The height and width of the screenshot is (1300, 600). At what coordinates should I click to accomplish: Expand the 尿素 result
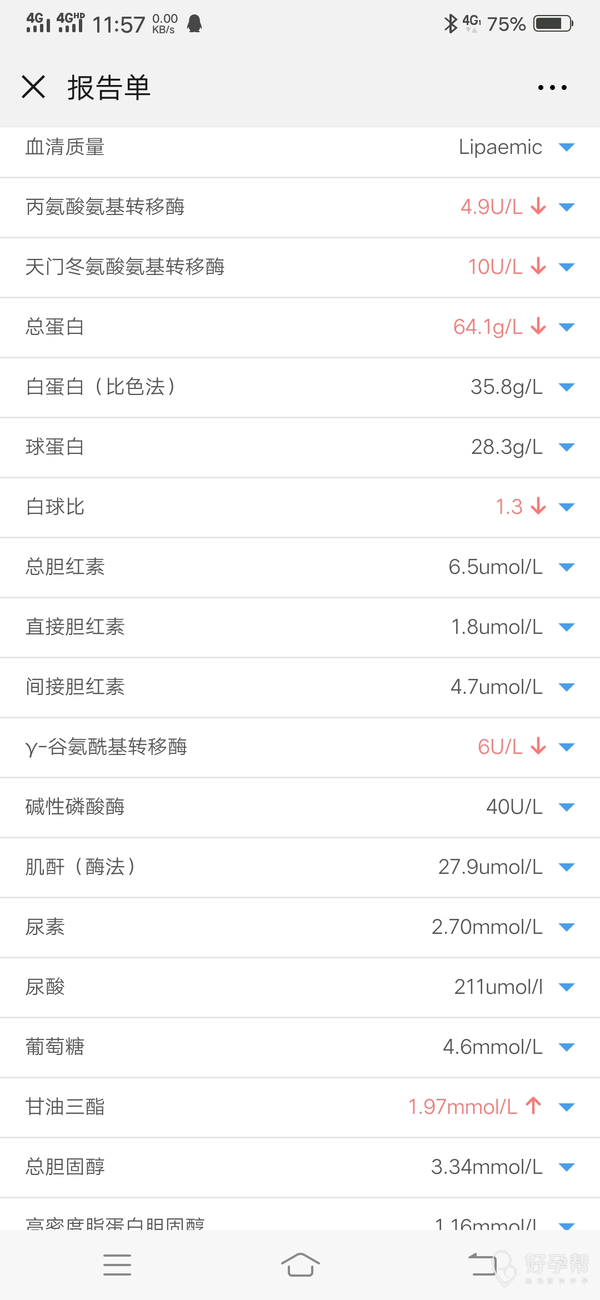coord(567,927)
